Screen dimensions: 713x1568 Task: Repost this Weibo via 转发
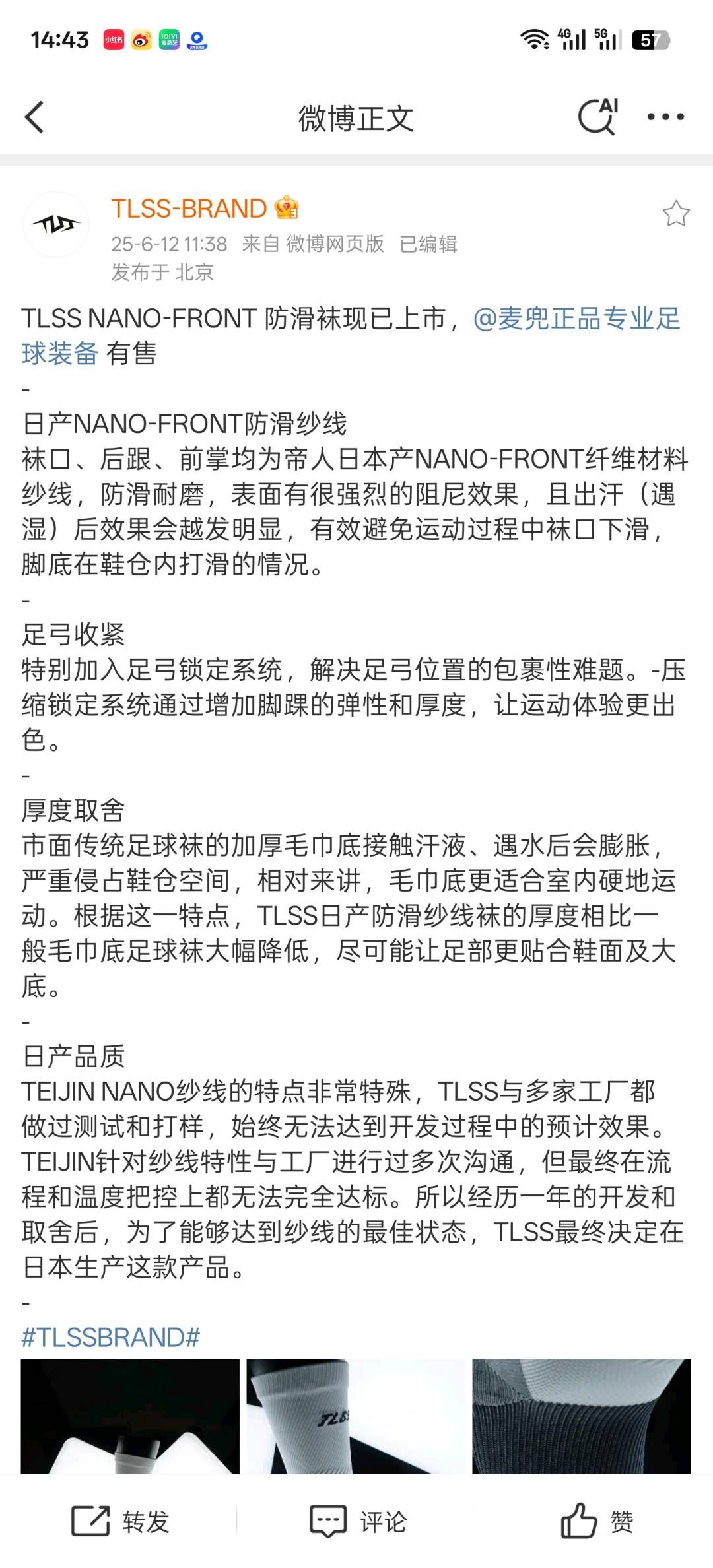(x=120, y=1521)
